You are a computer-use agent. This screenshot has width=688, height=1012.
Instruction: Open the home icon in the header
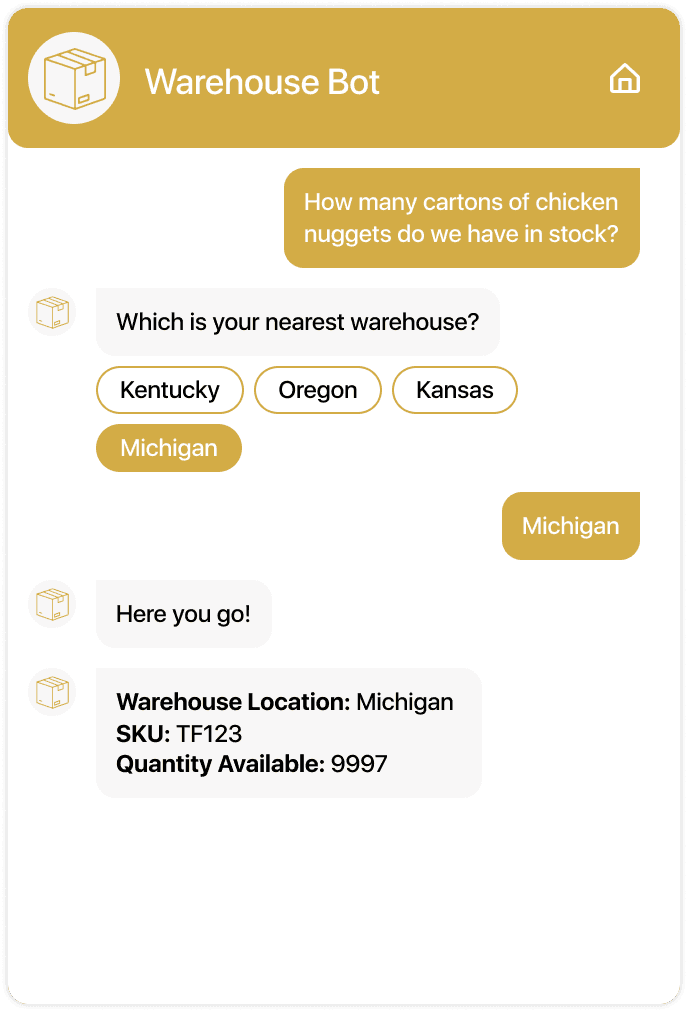tap(625, 79)
